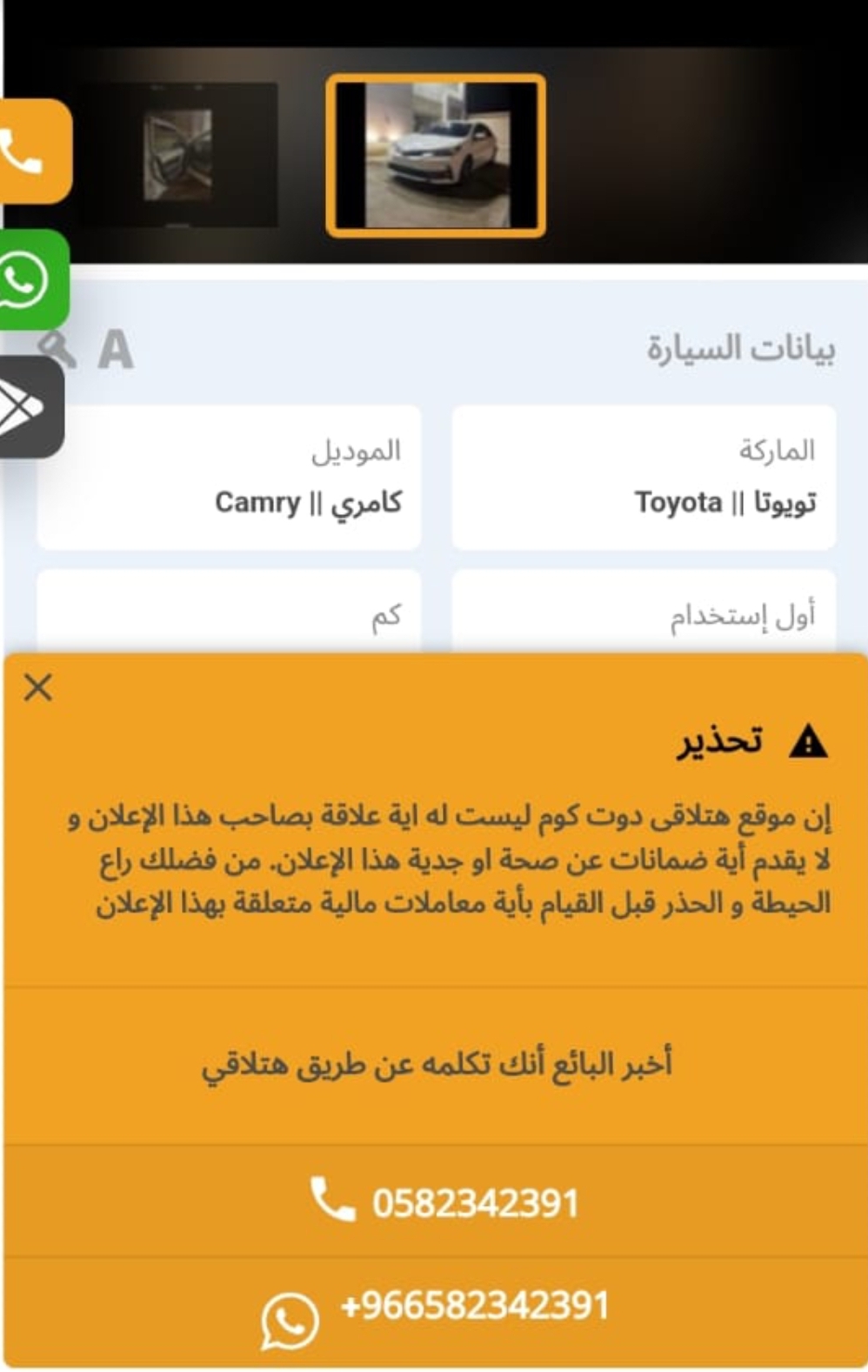Select the white car photo thumbnail
The width and height of the screenshot is (868, 1372).
(436, 156)
